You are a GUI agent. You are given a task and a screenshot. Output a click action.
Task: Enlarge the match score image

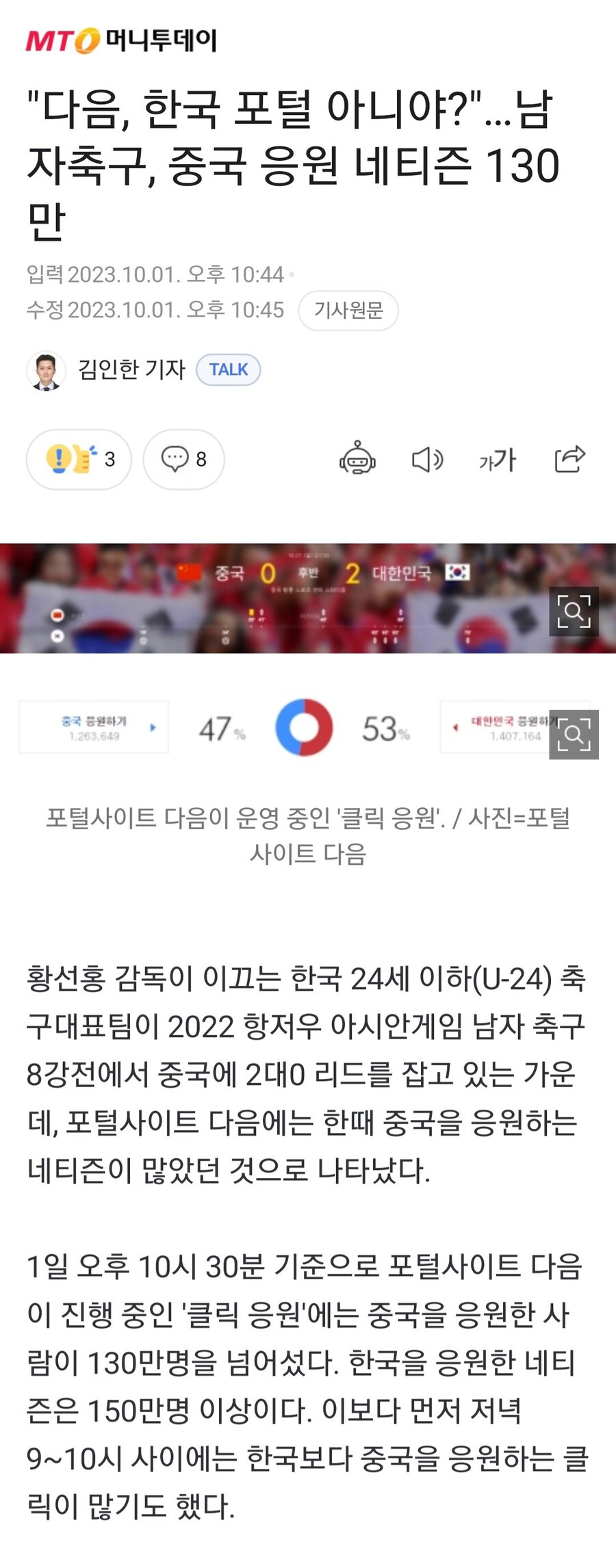point(574,612)
